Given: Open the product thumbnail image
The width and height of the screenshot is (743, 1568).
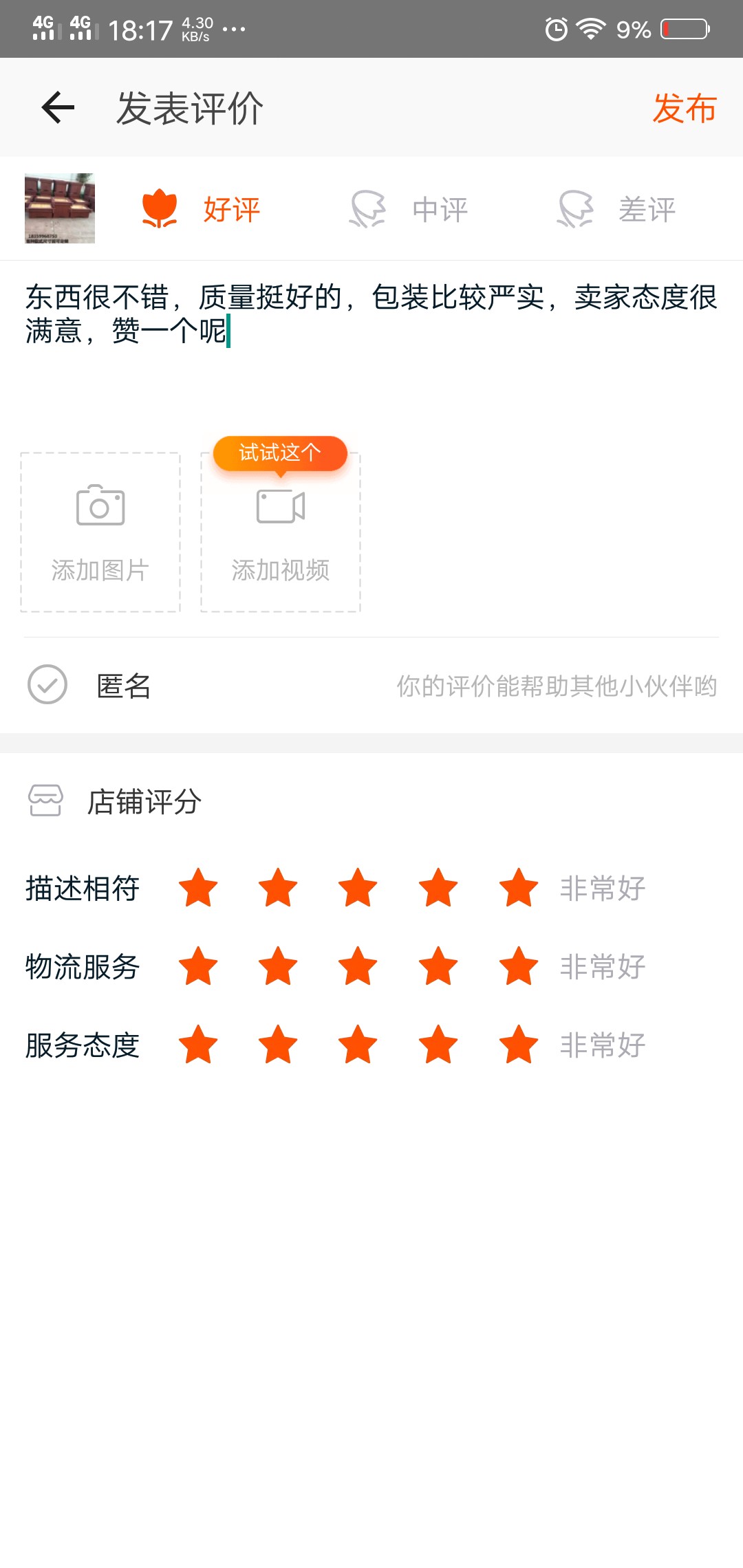Looking at the screenshot, I should click(60, 208).
